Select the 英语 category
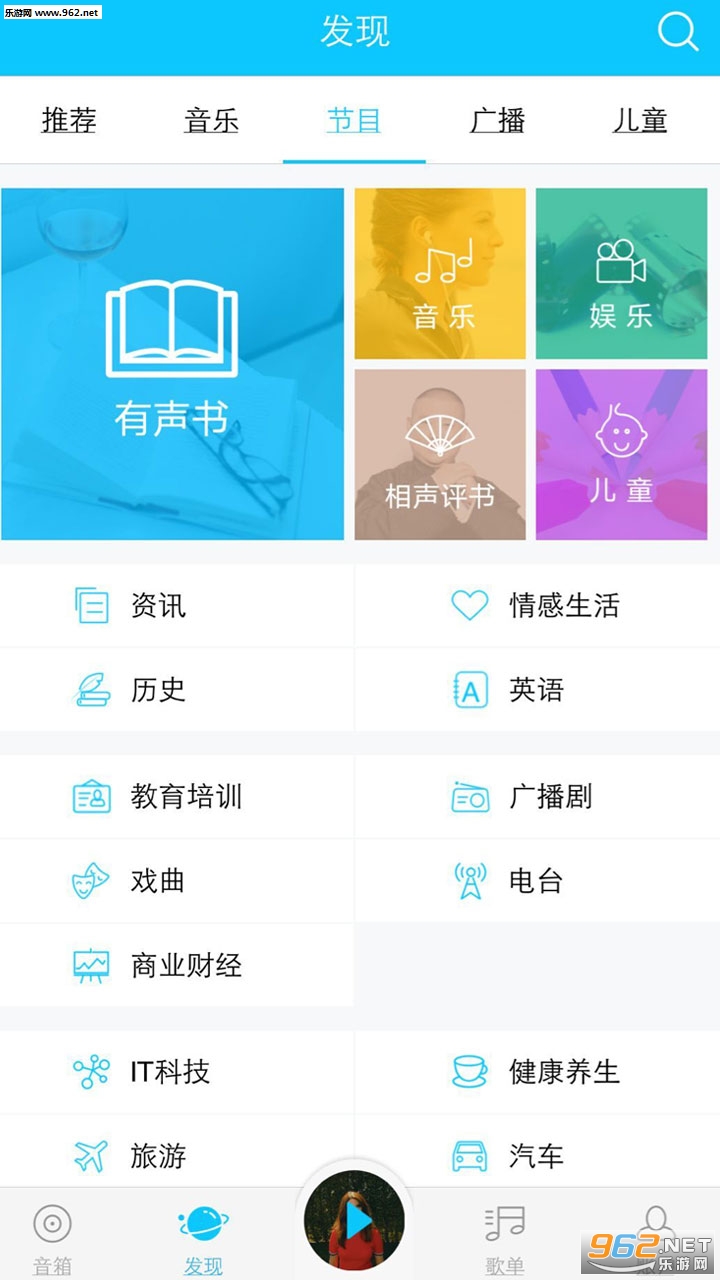The width and height of the screenshot is (720, 1280). coord(536,690)
